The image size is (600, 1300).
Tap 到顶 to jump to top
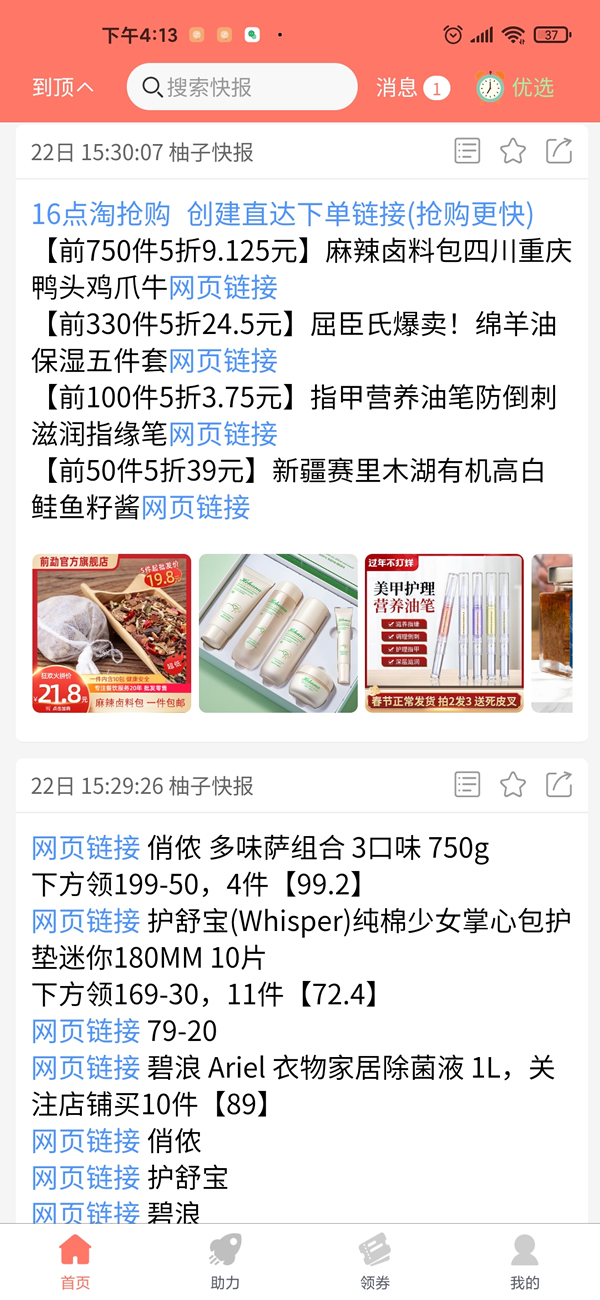pos(63,88)
